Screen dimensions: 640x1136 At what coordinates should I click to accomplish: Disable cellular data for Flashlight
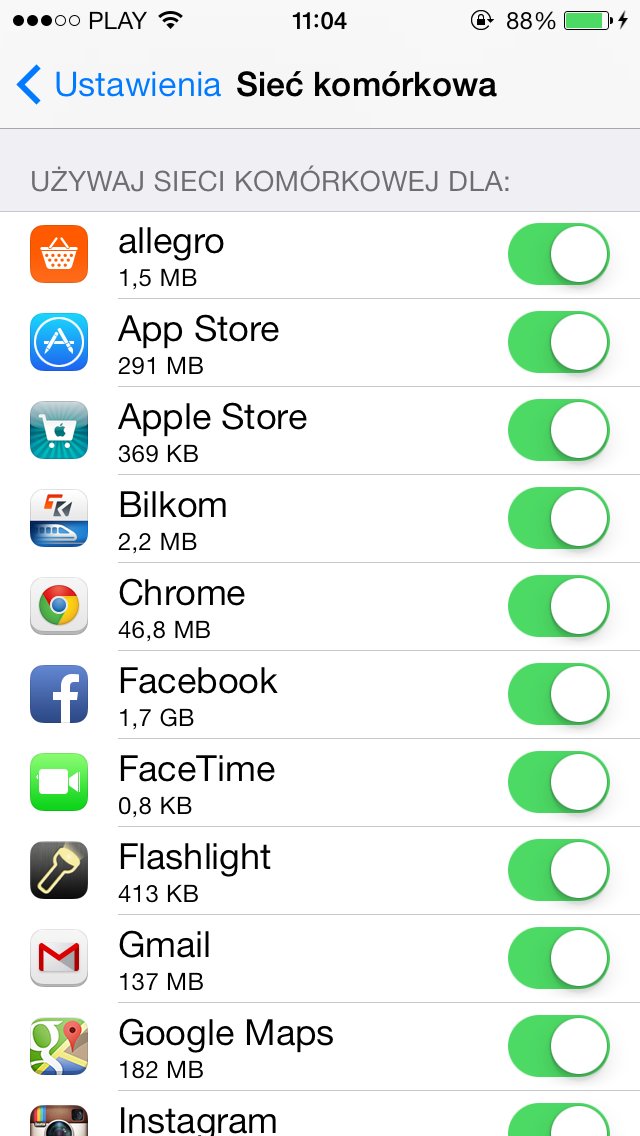(x=559, y=871)
